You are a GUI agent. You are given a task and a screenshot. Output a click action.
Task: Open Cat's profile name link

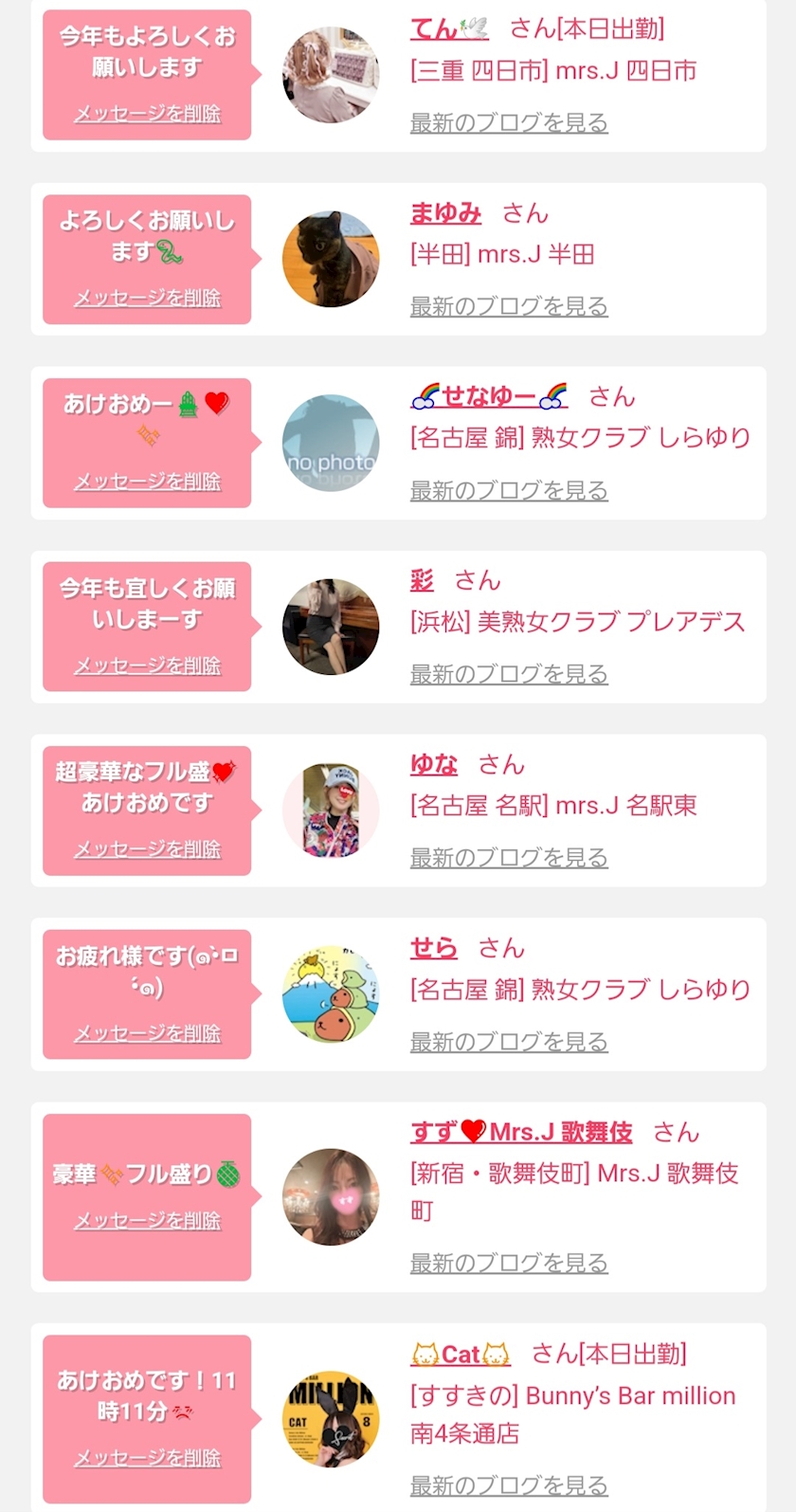coord(461,1355)
